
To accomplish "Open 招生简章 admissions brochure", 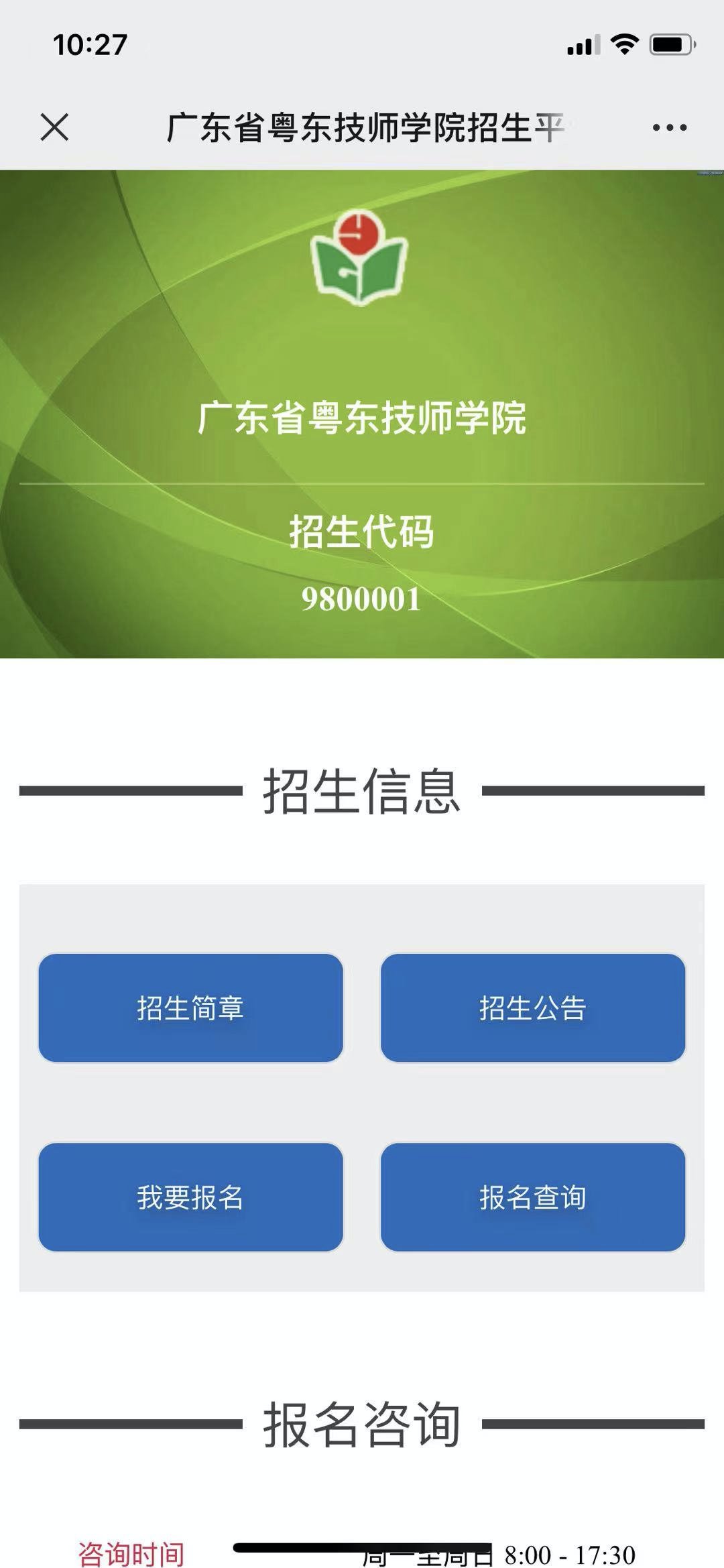I will click(190, 1008).
